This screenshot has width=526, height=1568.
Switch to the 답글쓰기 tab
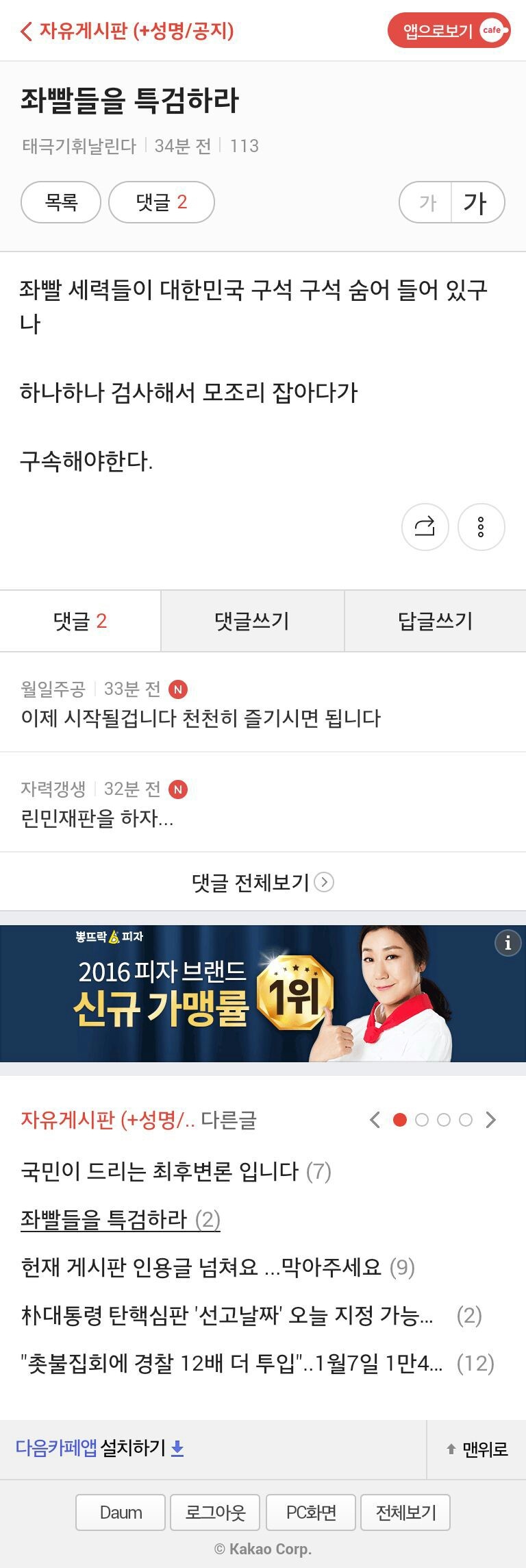(435, 621)
